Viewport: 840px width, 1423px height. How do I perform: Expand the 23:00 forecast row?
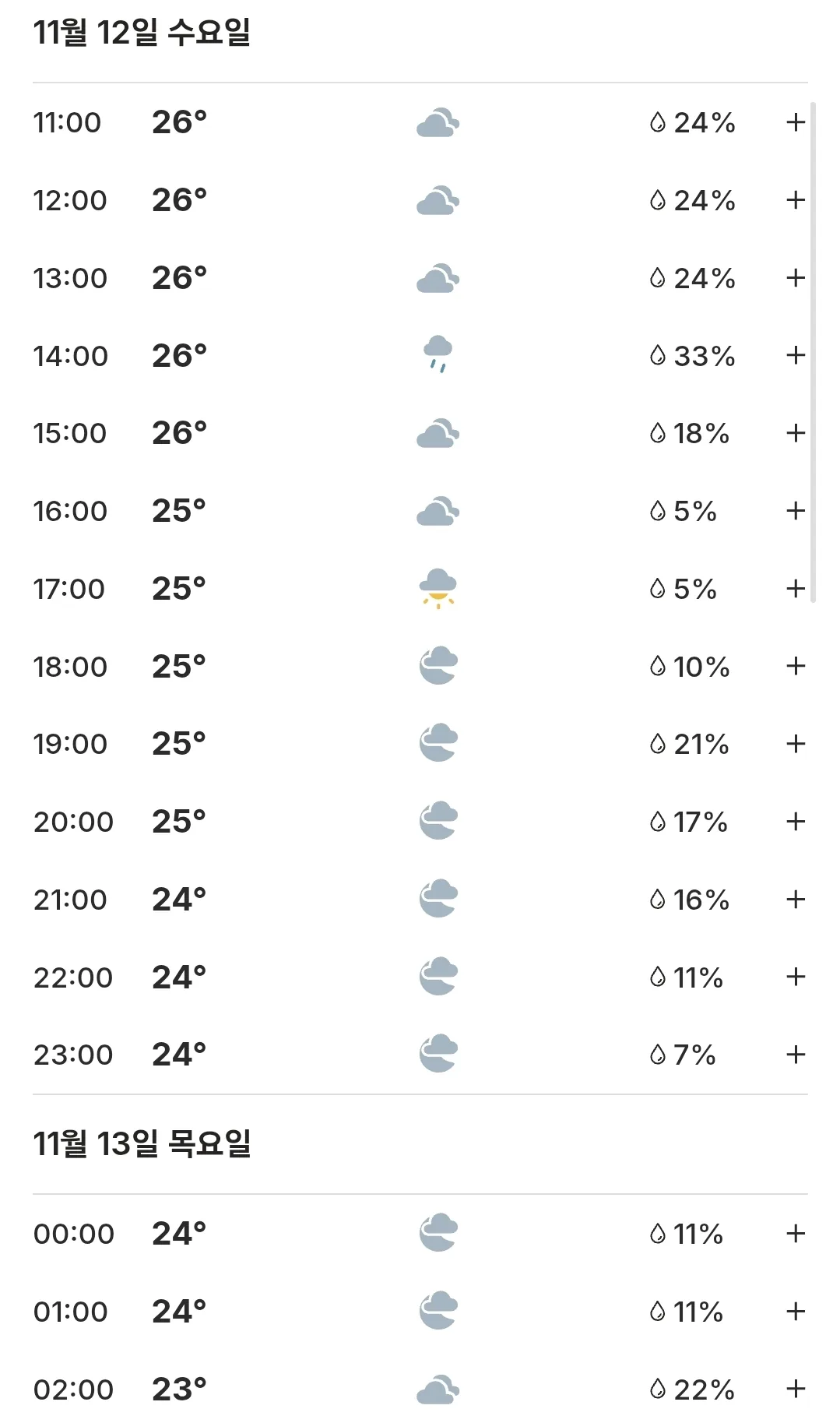pos(795,1055)
